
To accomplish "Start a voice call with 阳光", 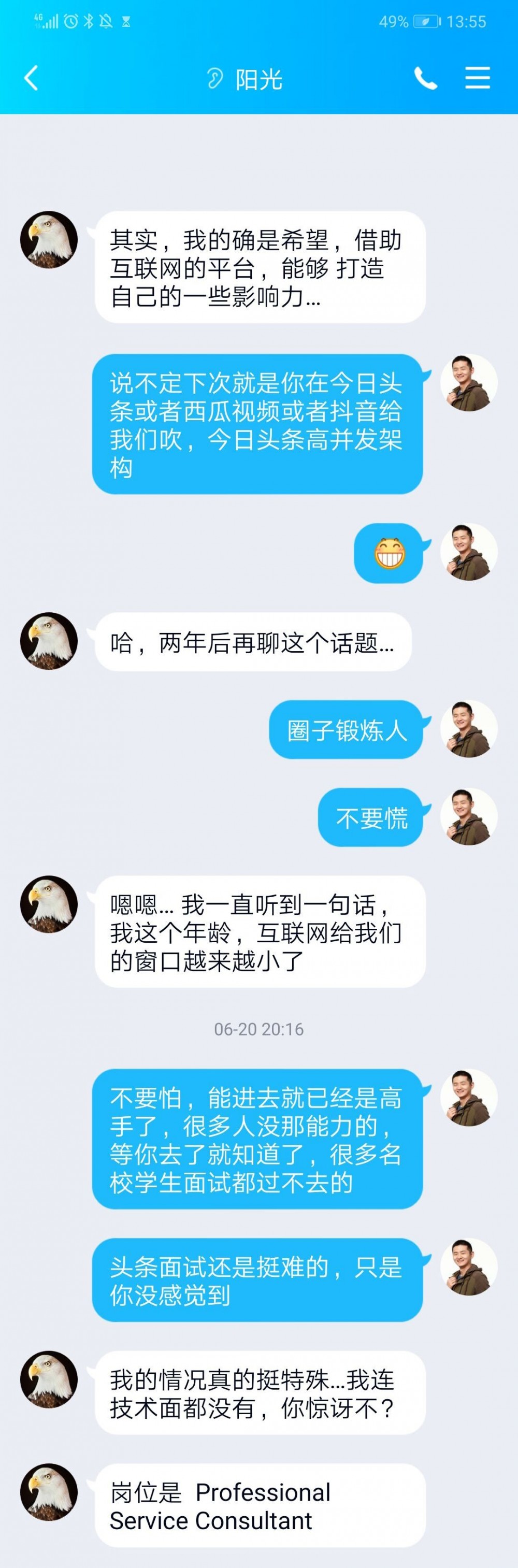I will click(x=425, y=79).
